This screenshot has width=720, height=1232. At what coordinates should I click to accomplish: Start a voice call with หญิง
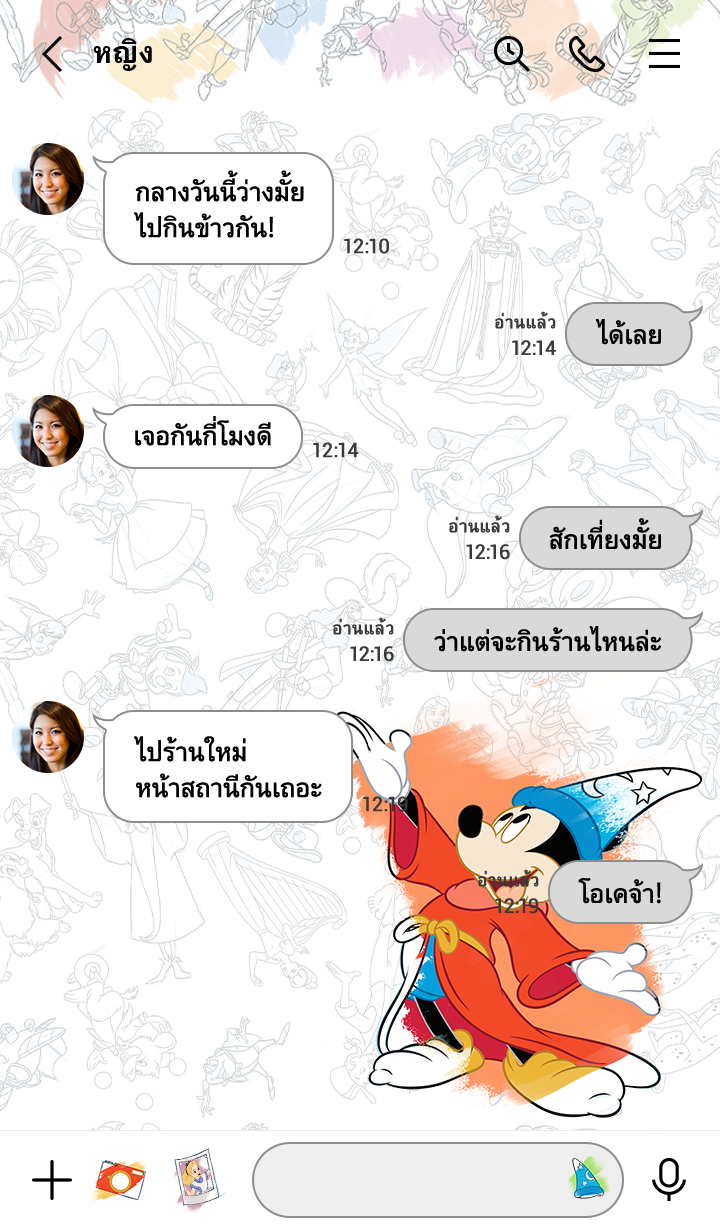(x=587, y=54)
